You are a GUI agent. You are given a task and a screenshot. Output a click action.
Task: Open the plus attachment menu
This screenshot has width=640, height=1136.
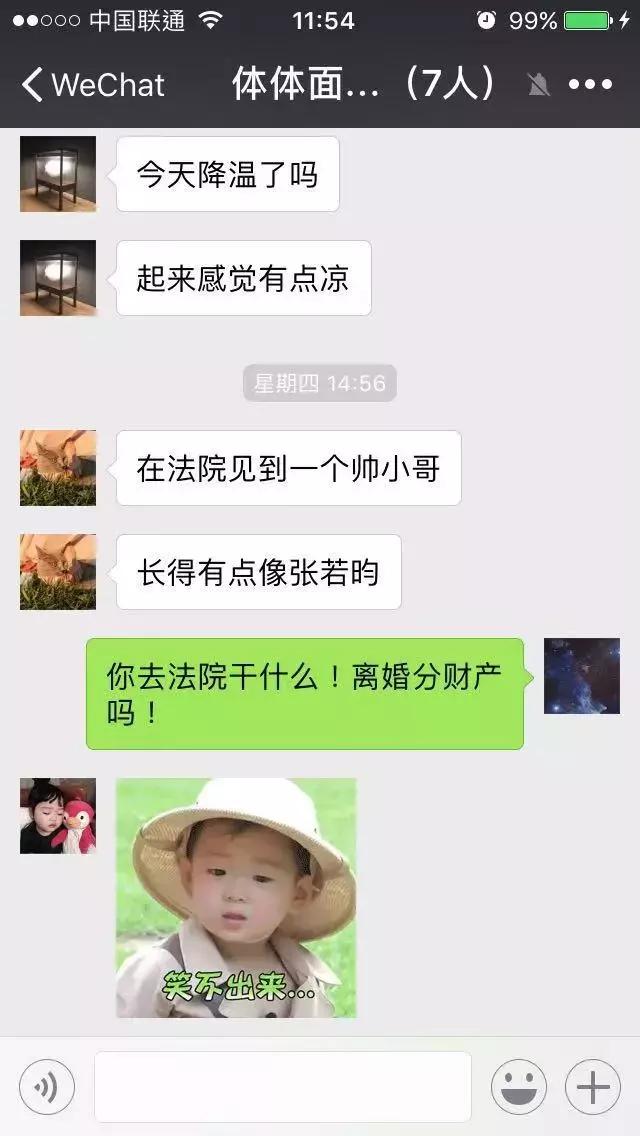coord(593,1087)
